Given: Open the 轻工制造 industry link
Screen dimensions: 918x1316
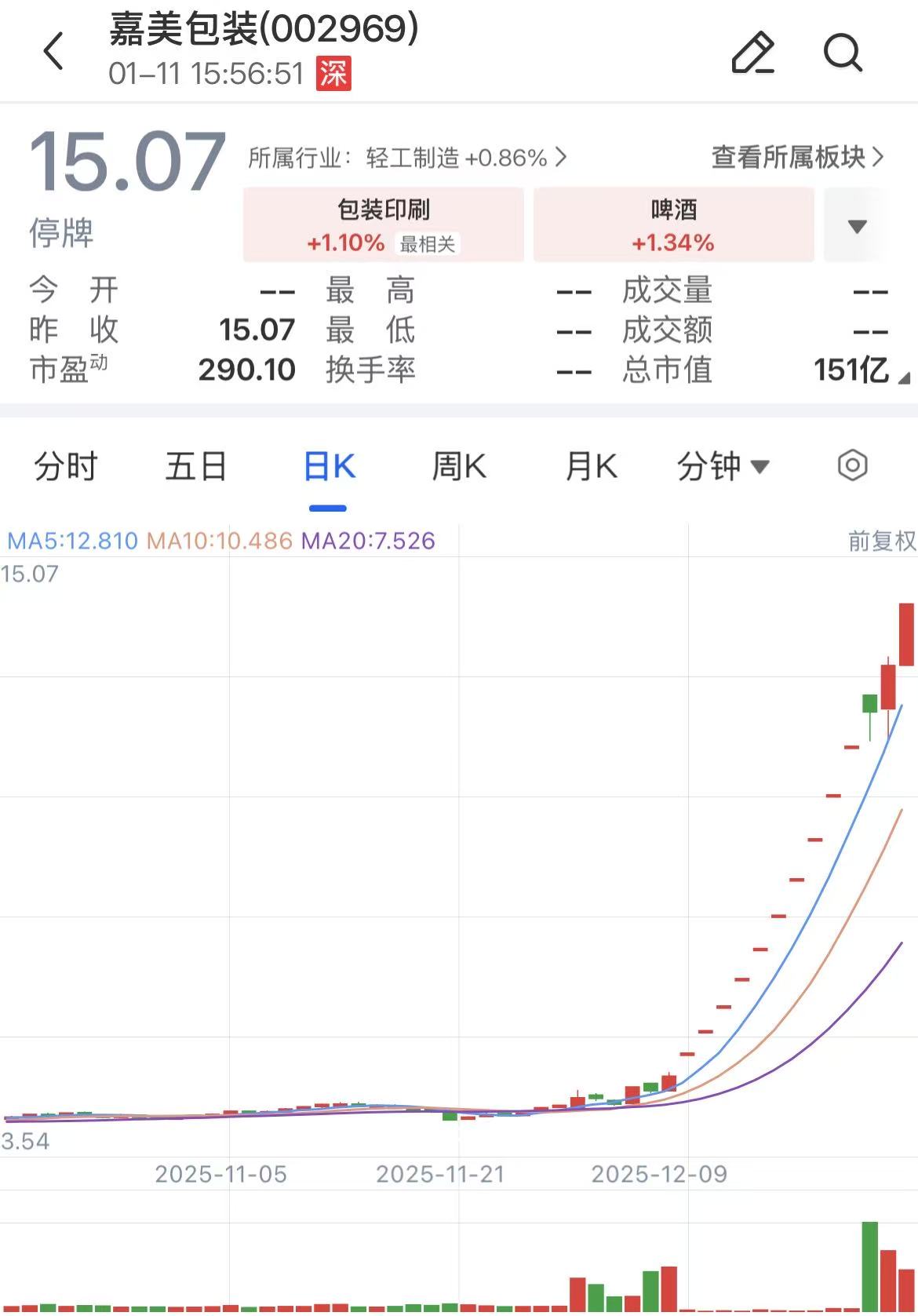Looking at the screenshot, I should (408, 158).
